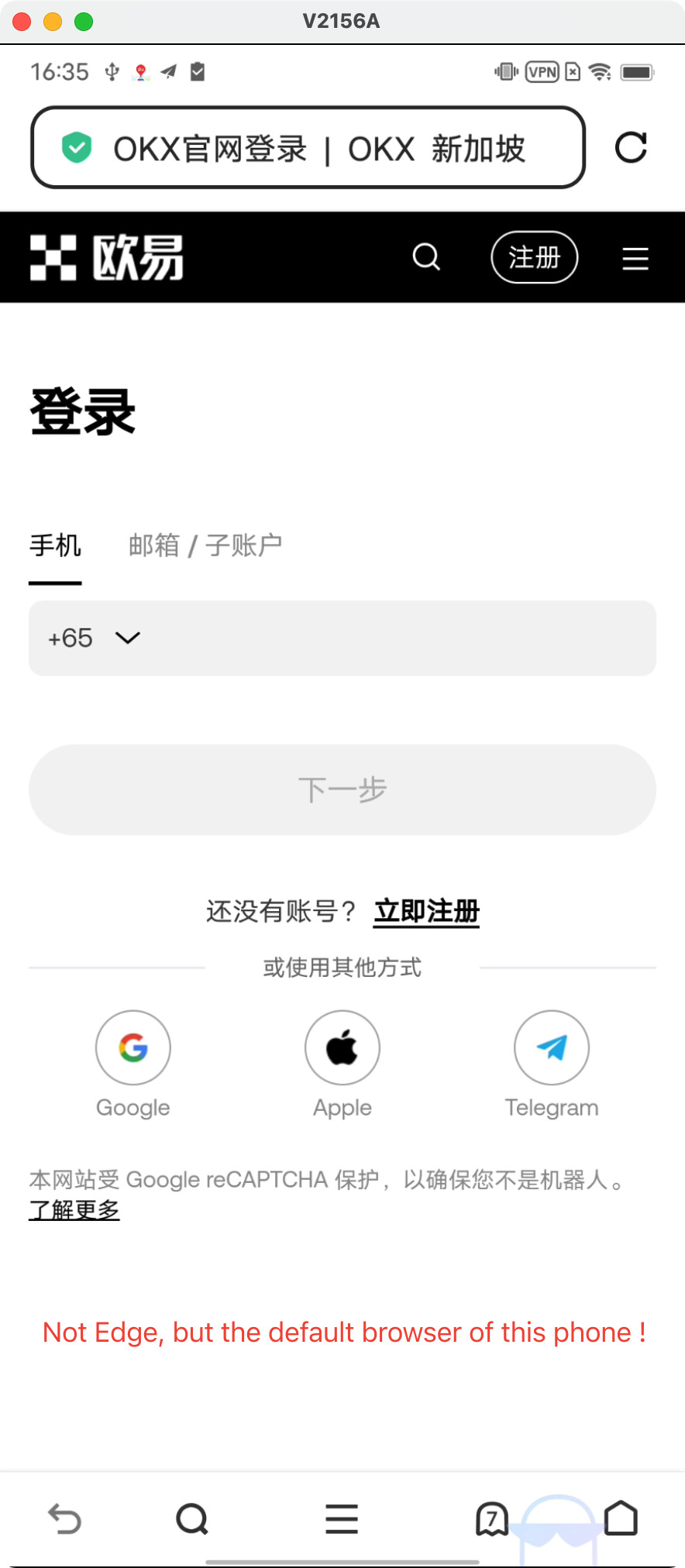Open the OKX hamburger menu

(635, 258)
